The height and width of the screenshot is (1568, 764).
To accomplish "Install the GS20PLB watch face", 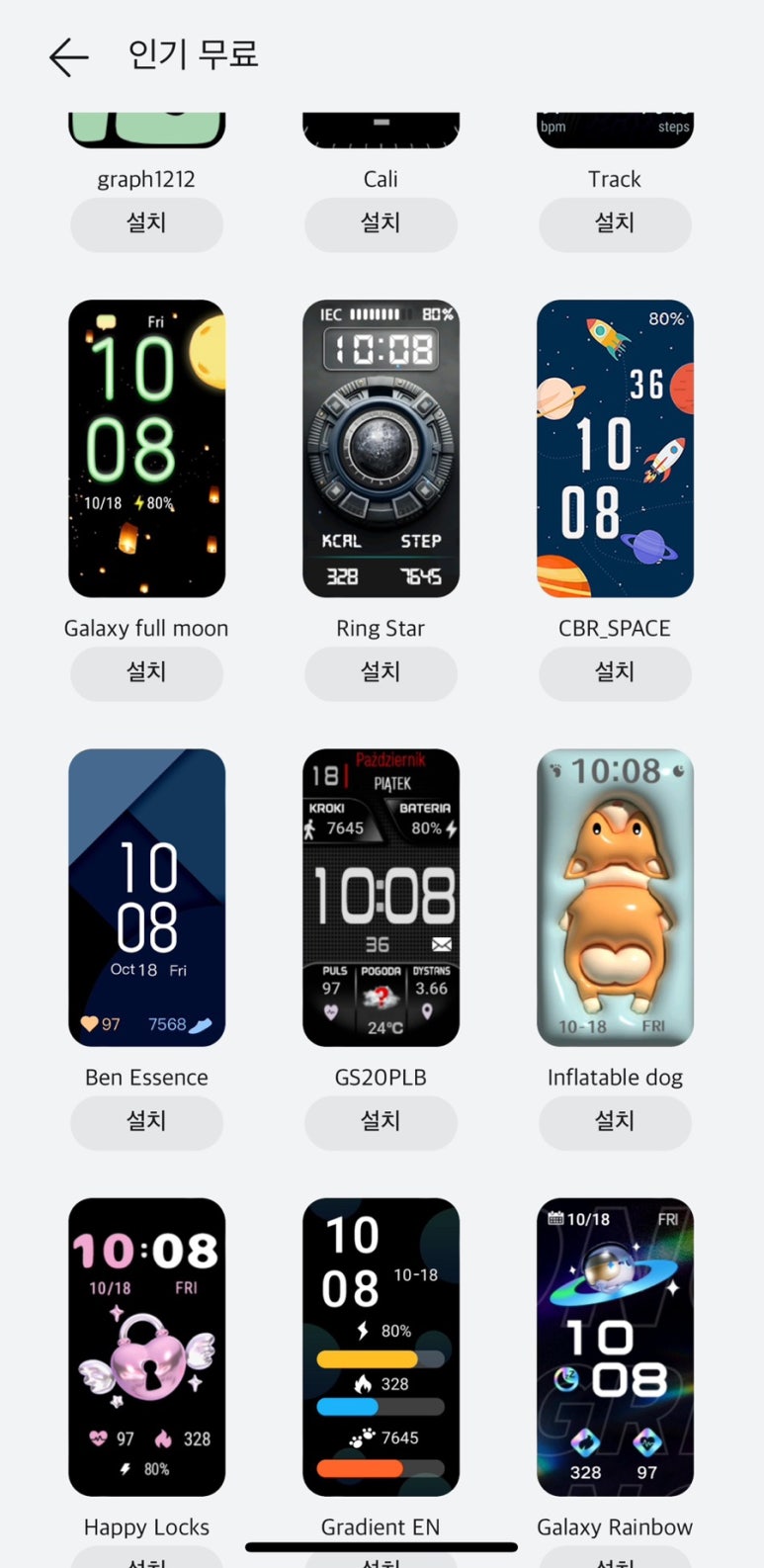I will (381, 1122).
